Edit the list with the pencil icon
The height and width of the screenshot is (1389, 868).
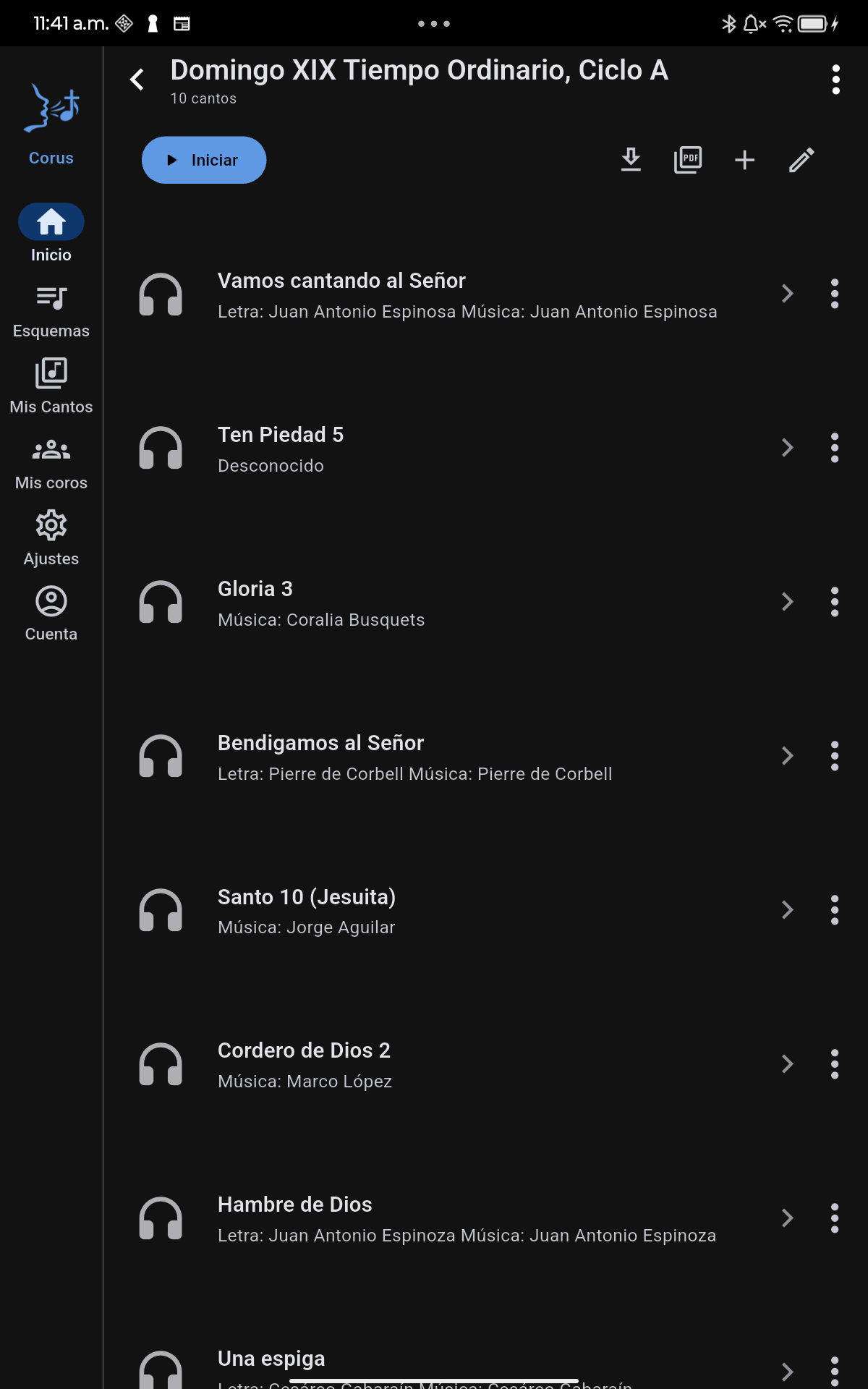click(x=801, y=160)
